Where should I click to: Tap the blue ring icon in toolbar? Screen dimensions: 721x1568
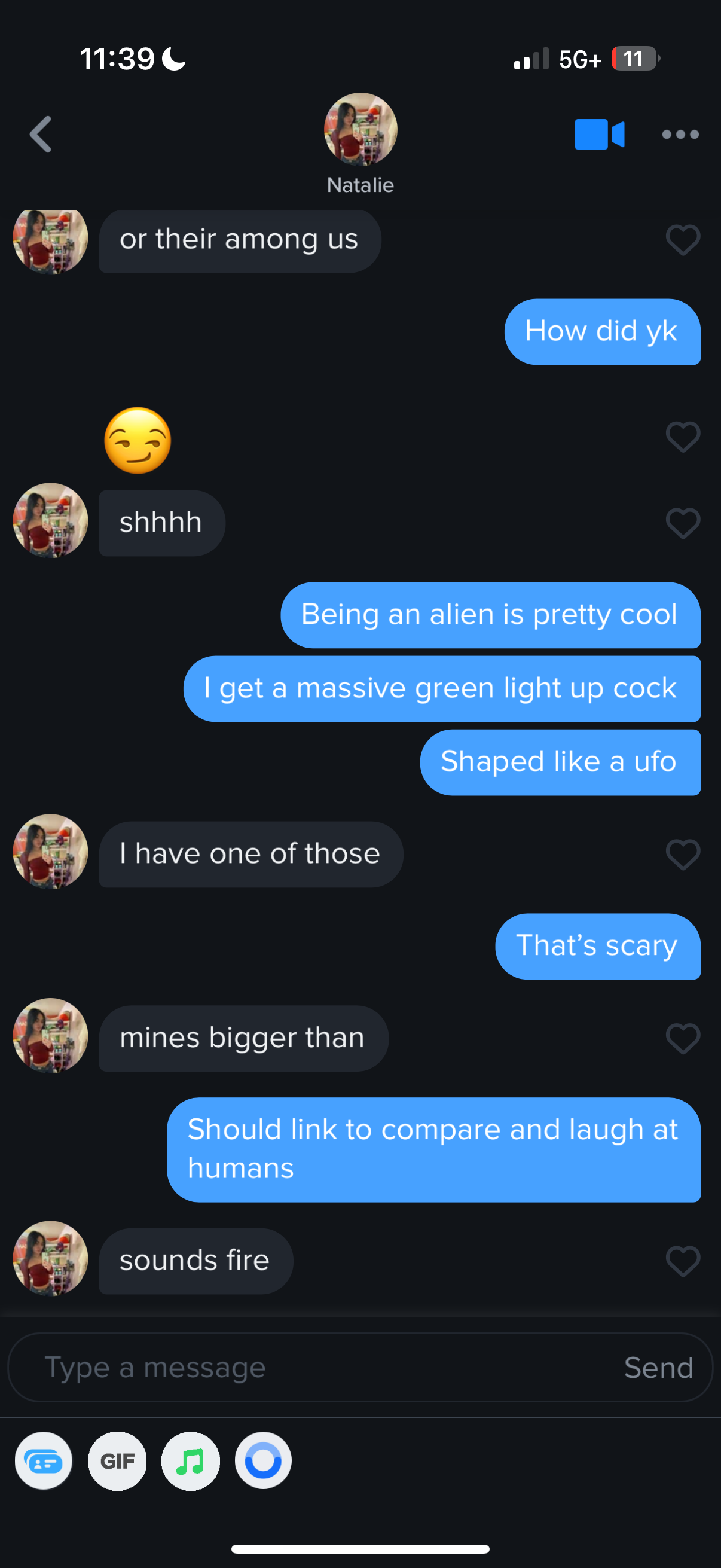(263, 1461)
